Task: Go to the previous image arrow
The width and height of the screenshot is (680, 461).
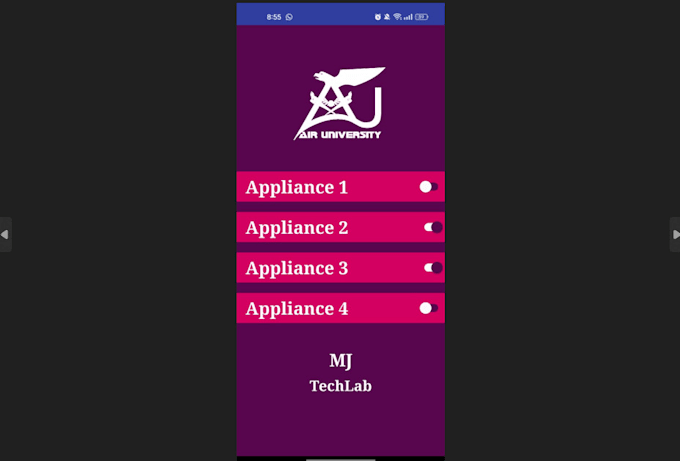Action: click(5, 234)
